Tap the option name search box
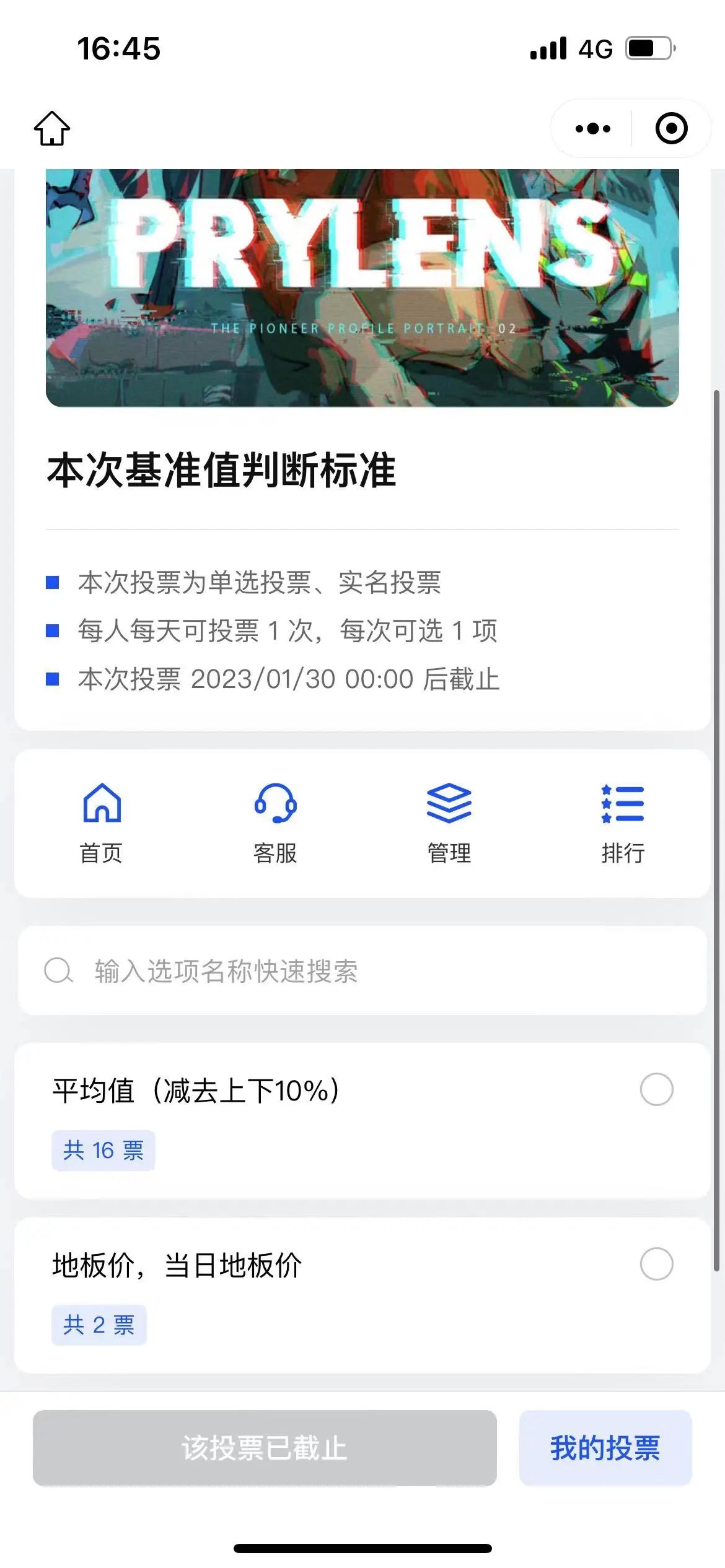 (x=362, y=970)
